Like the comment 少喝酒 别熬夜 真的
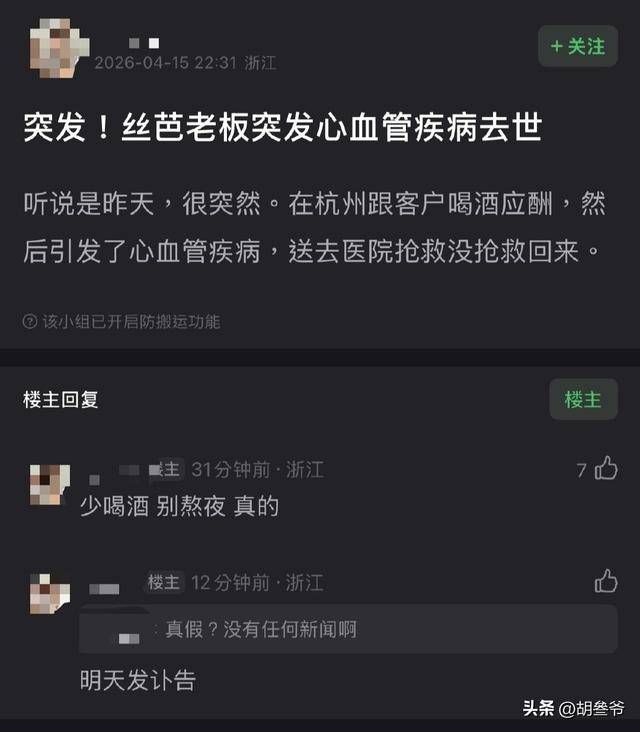The height and width of the screenshot is (732, 640). pyautogui.click(x=606, y=468)
